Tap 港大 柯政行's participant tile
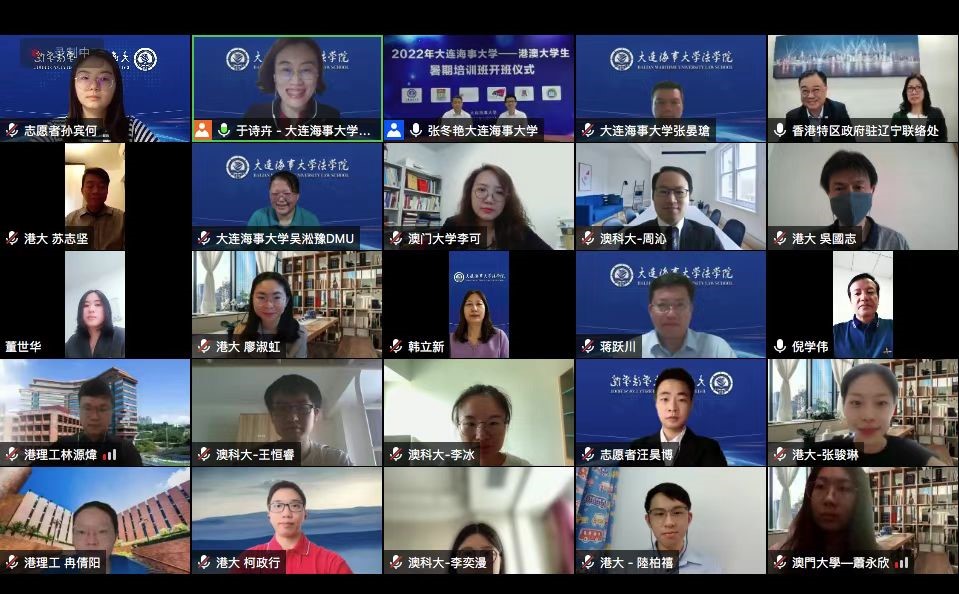959x594 pixels. pos(287,520)
